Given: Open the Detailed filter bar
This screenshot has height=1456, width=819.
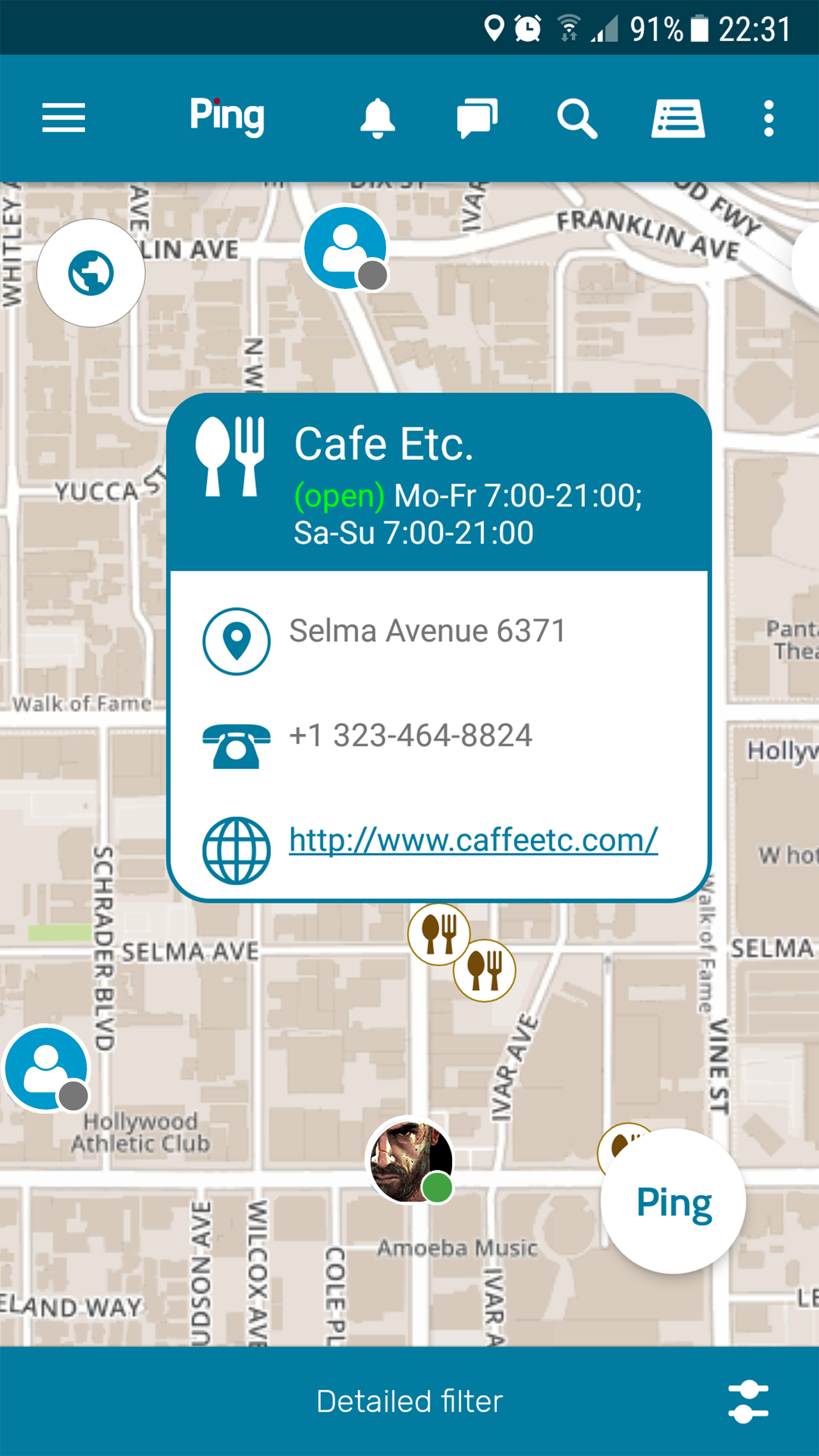Looking at the screenshot, I should click(409, 1401).
